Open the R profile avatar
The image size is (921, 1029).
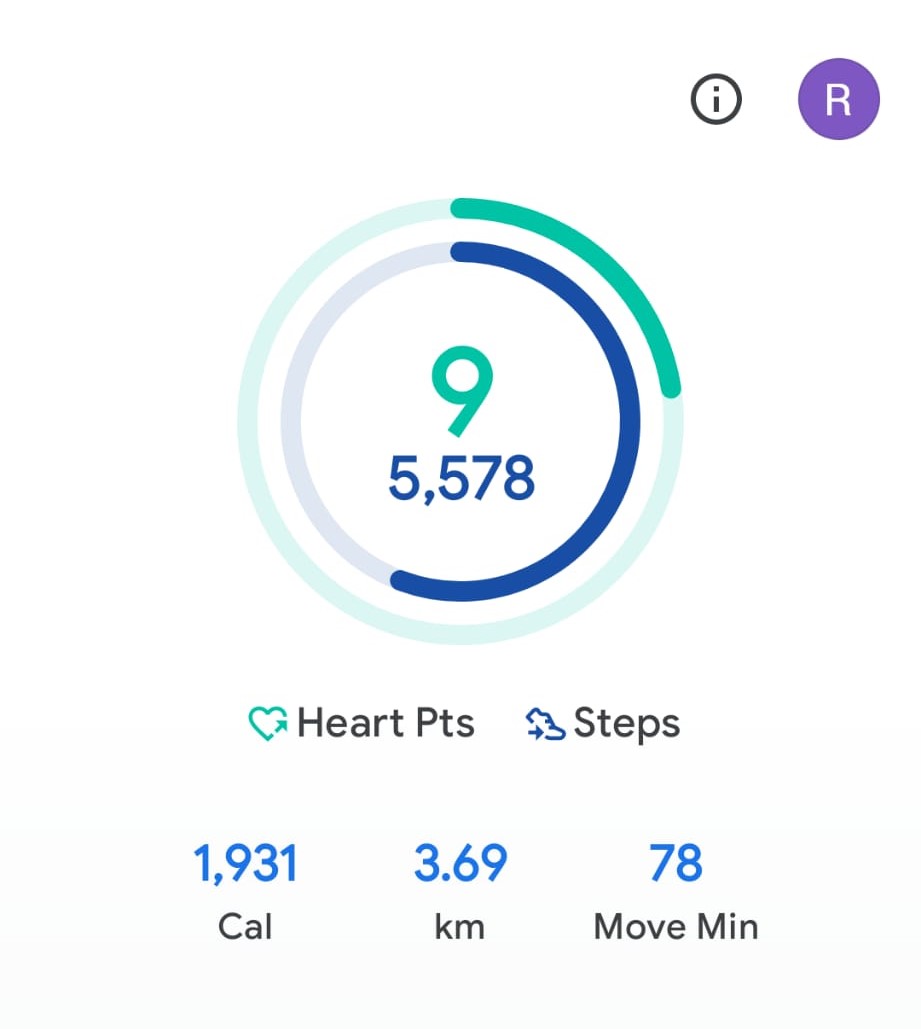pos(838,100)
